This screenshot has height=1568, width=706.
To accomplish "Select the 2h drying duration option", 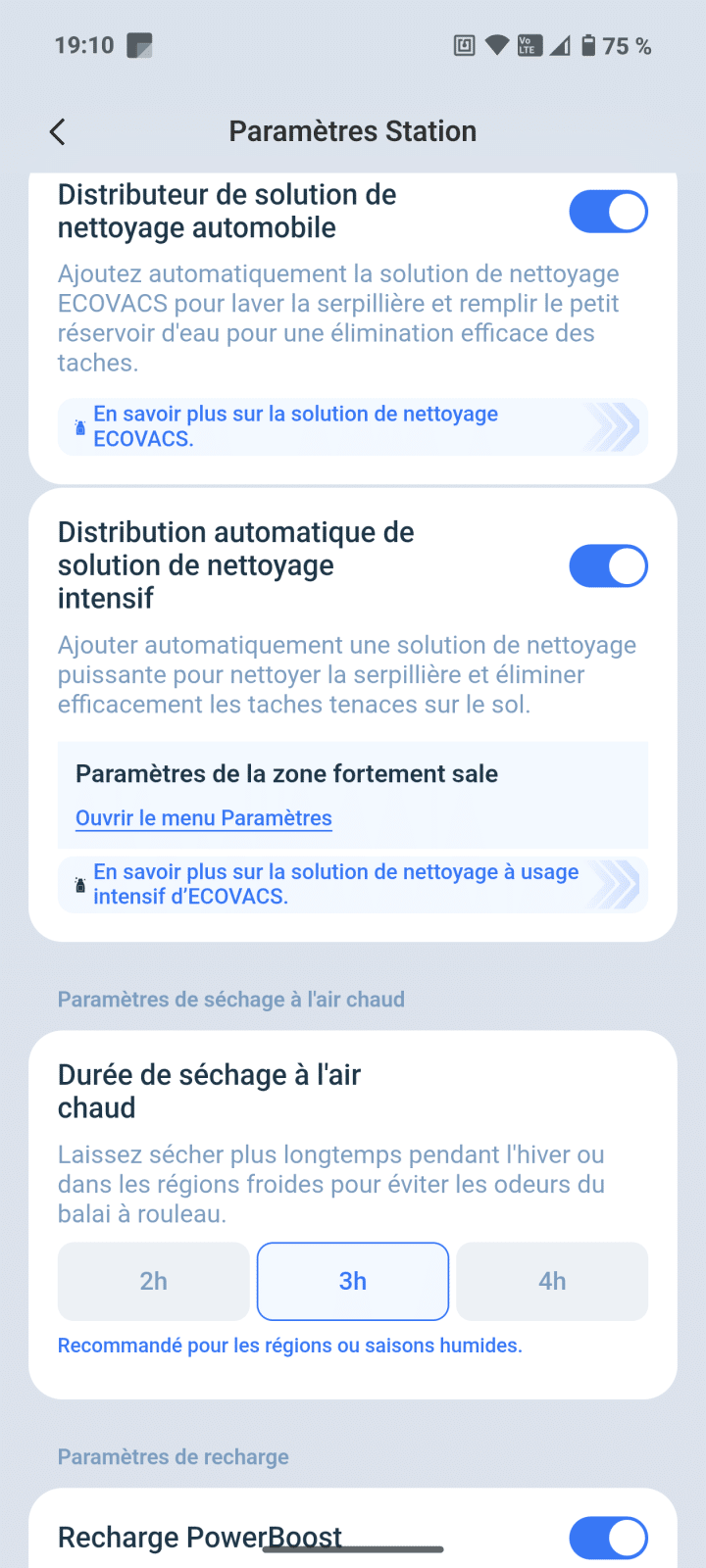I will pos(153,1281).
